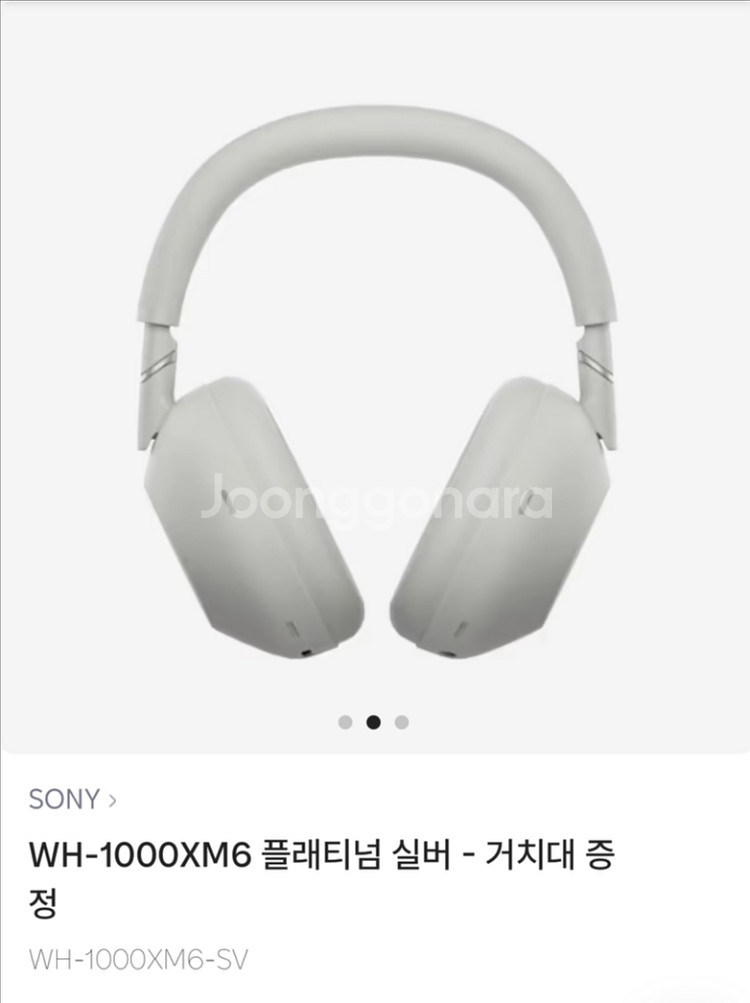Jump to first image via leftmost carousel dot

coord(345,721)
